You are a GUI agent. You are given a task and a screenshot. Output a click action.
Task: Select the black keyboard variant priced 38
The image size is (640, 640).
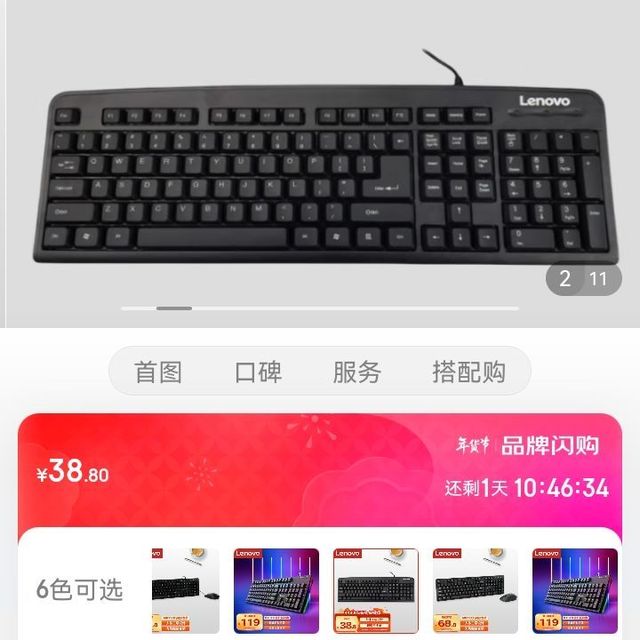(375, 590)
